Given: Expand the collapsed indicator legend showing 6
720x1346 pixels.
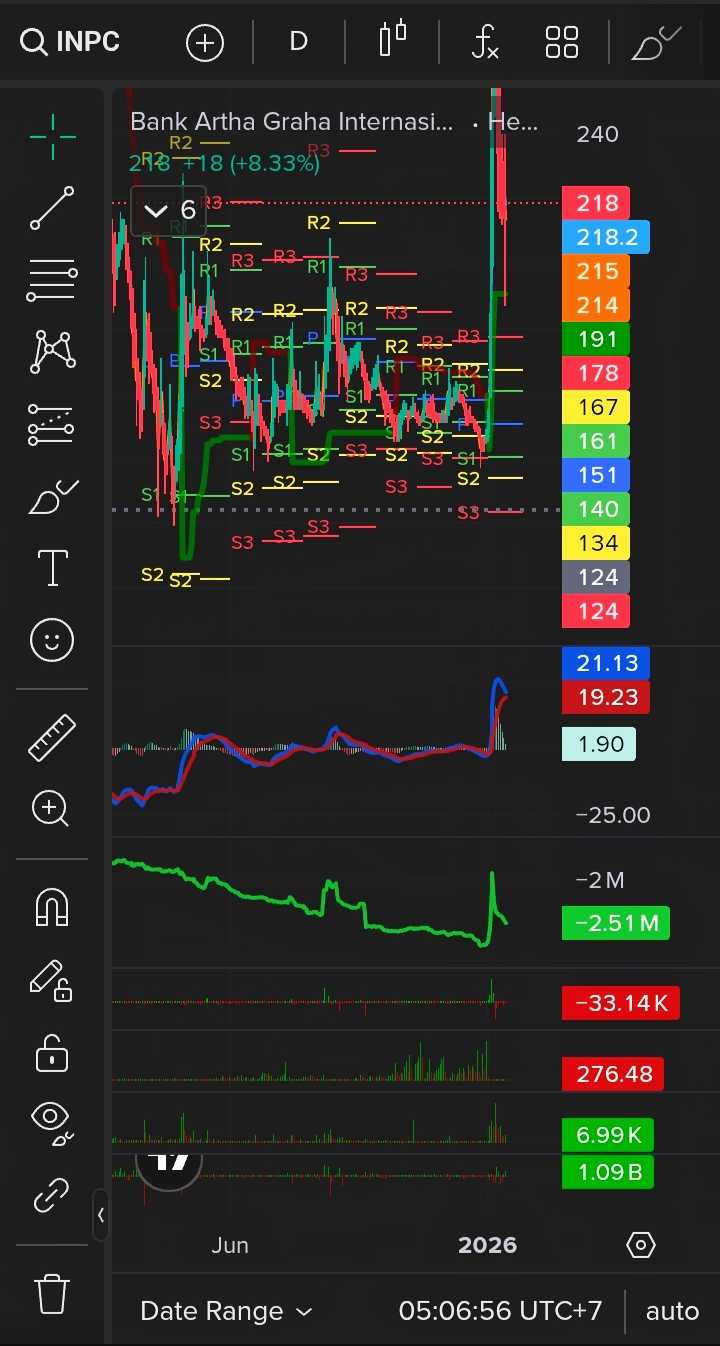Looking at the screenshot, I should point(169,210).
